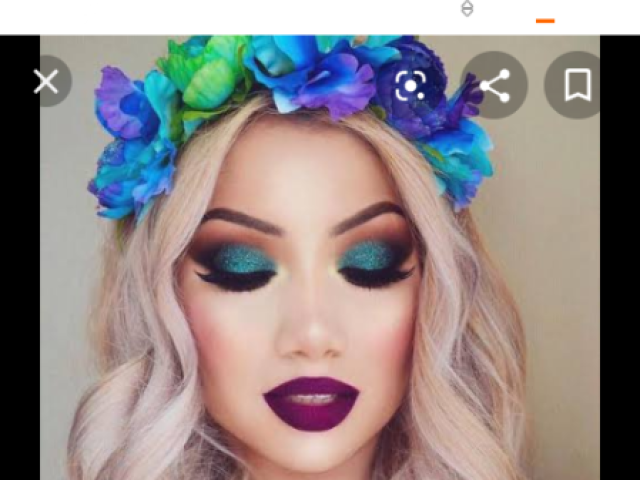Open visual search lens icon

point(410,85)
